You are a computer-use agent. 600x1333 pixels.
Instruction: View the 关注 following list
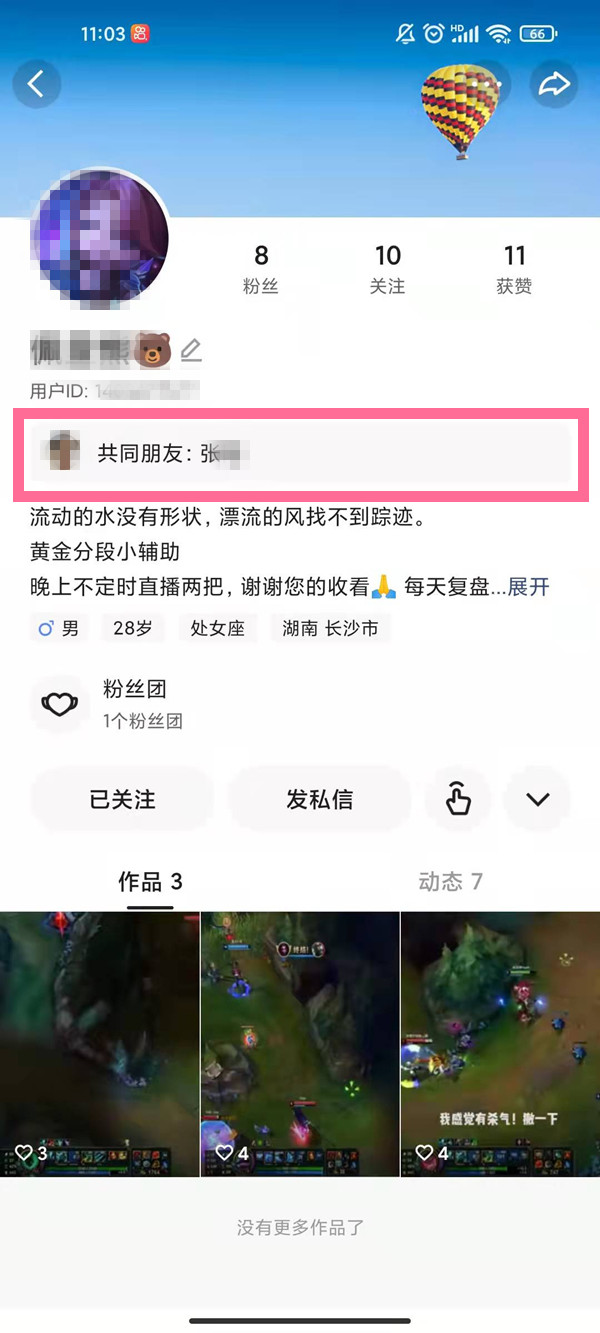387,269
